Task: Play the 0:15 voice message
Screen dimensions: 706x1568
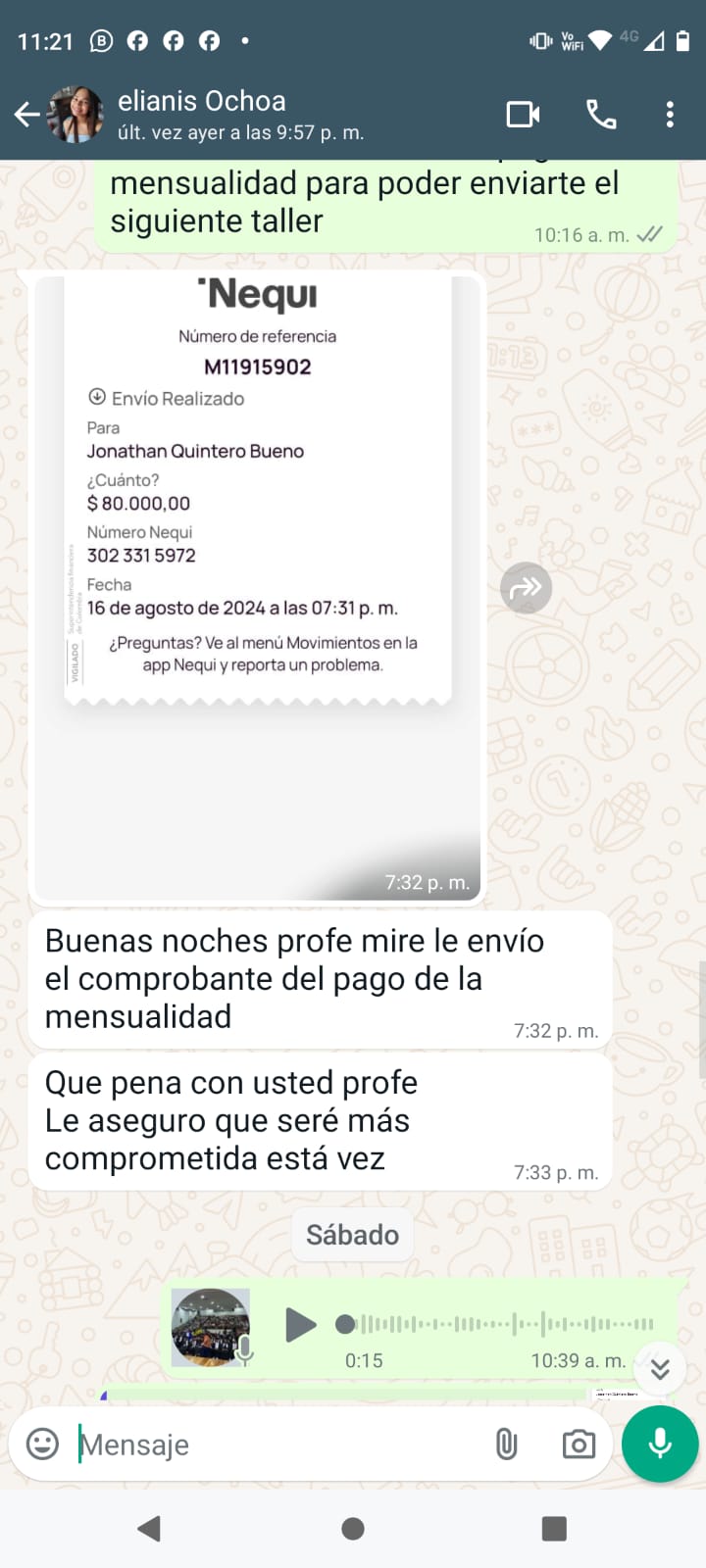Action: click(300, 1325)
